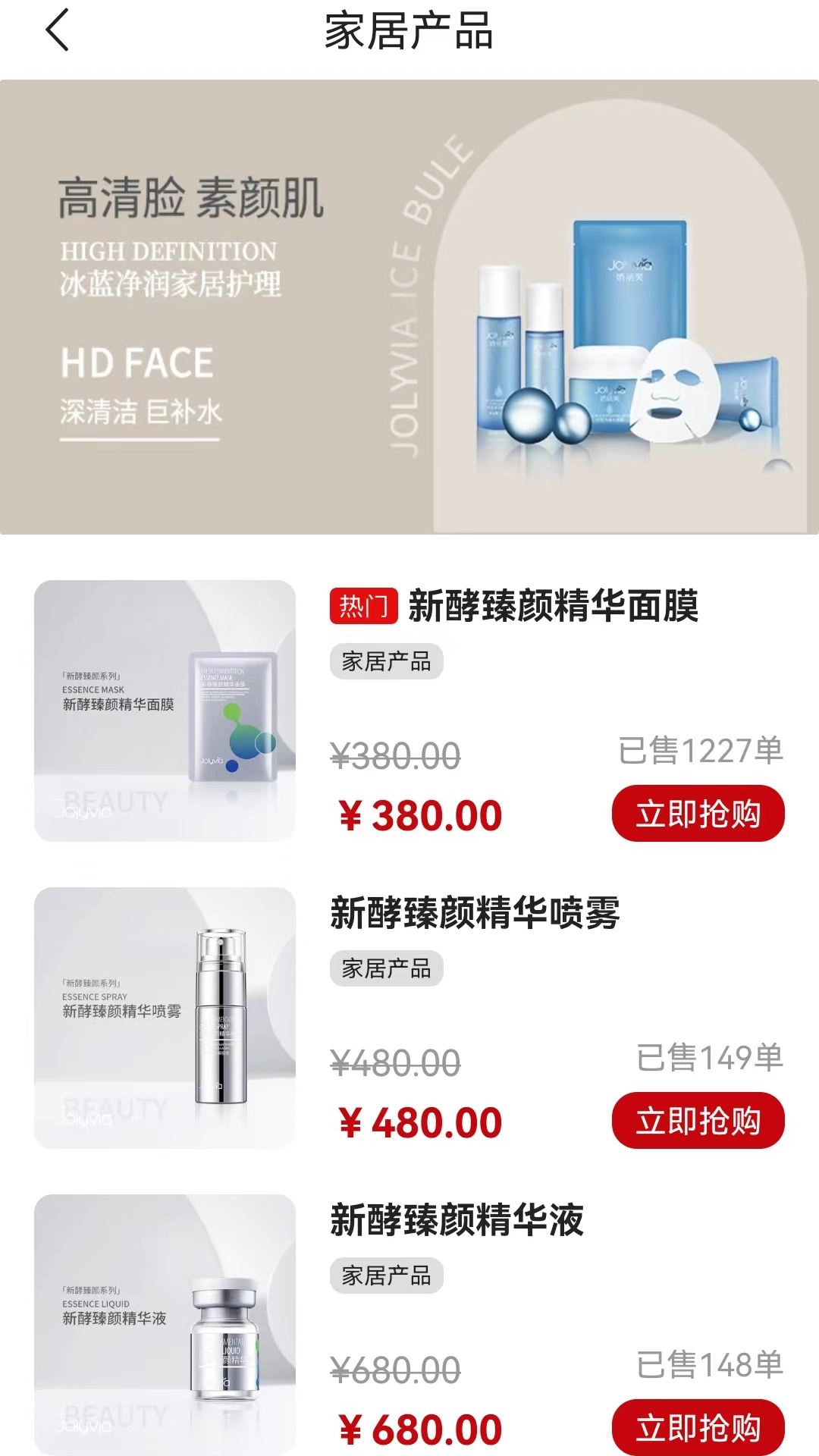The width and height of the screenshot is (819, 1456).
Task: Go back from 家居产品 page
Action: tap(58, 30)
